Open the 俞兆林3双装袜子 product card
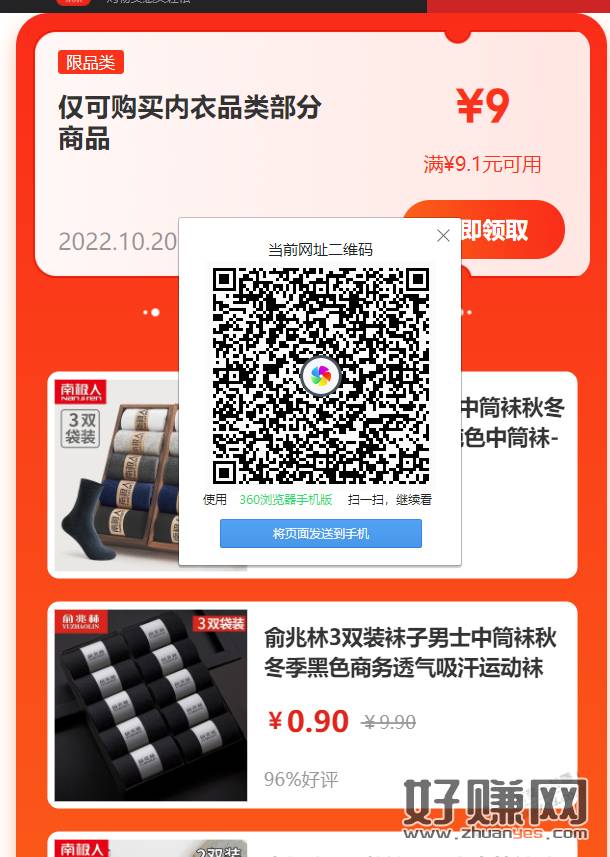The image size is (610, 857). tap(411, 652)
